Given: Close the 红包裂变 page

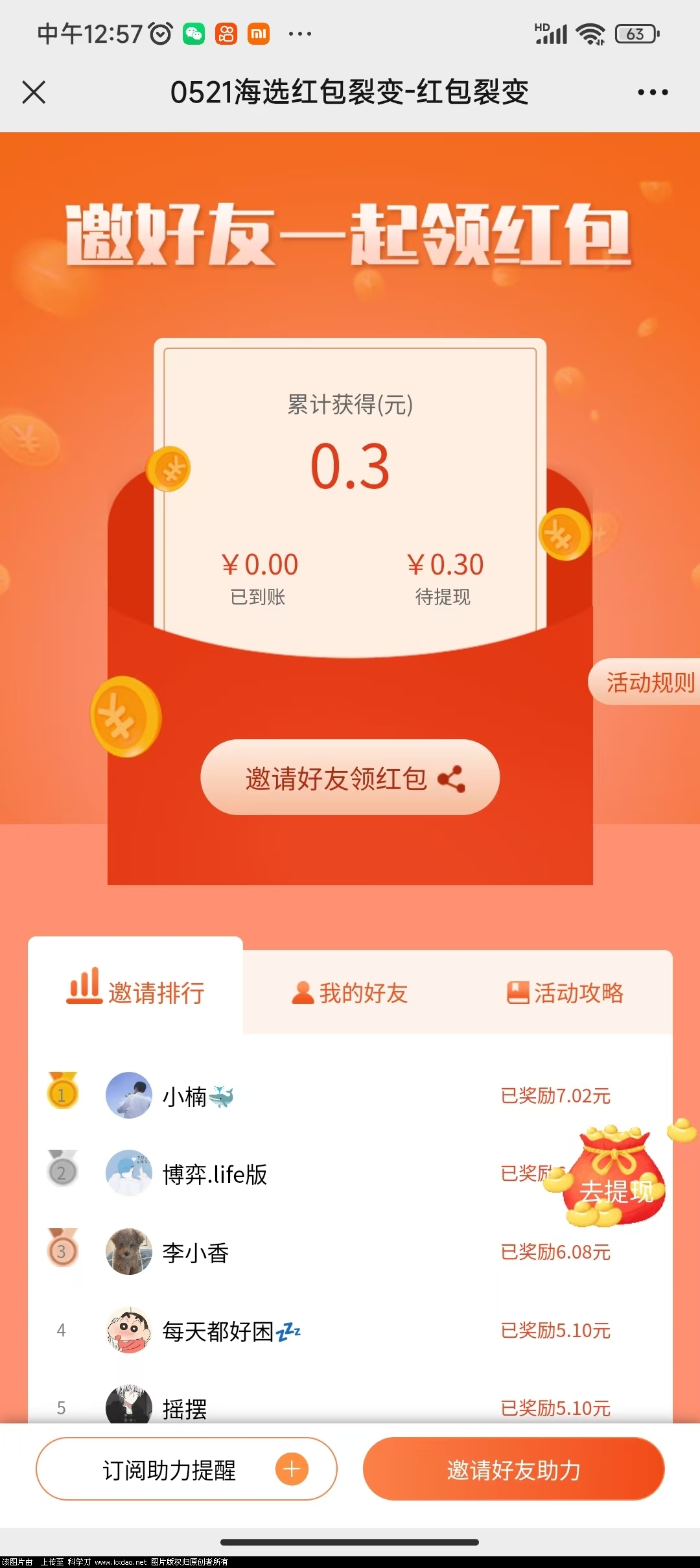Looking at the screenshot, I should [x=34, y=92].
